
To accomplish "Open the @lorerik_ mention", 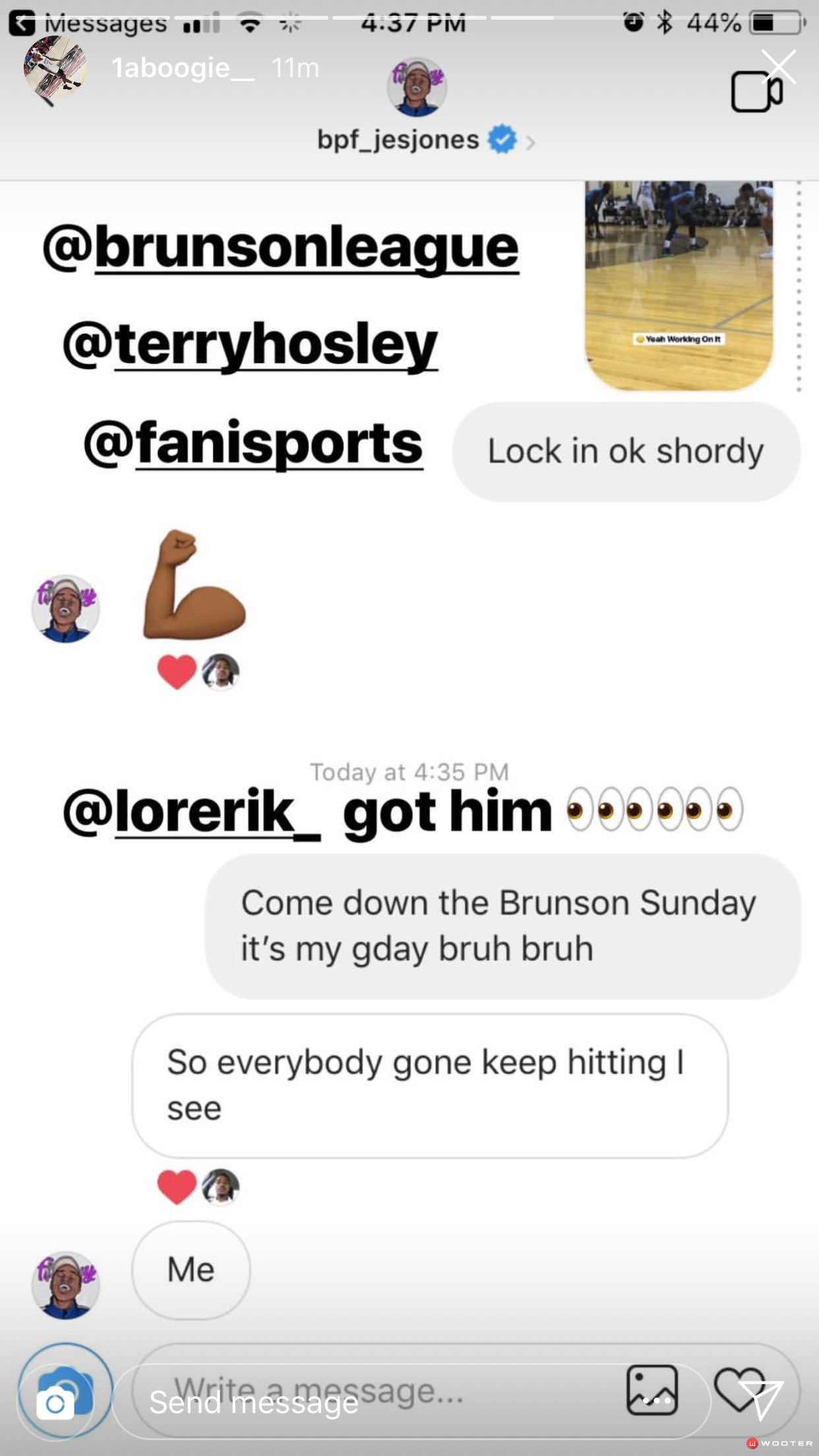I will 191,812.
